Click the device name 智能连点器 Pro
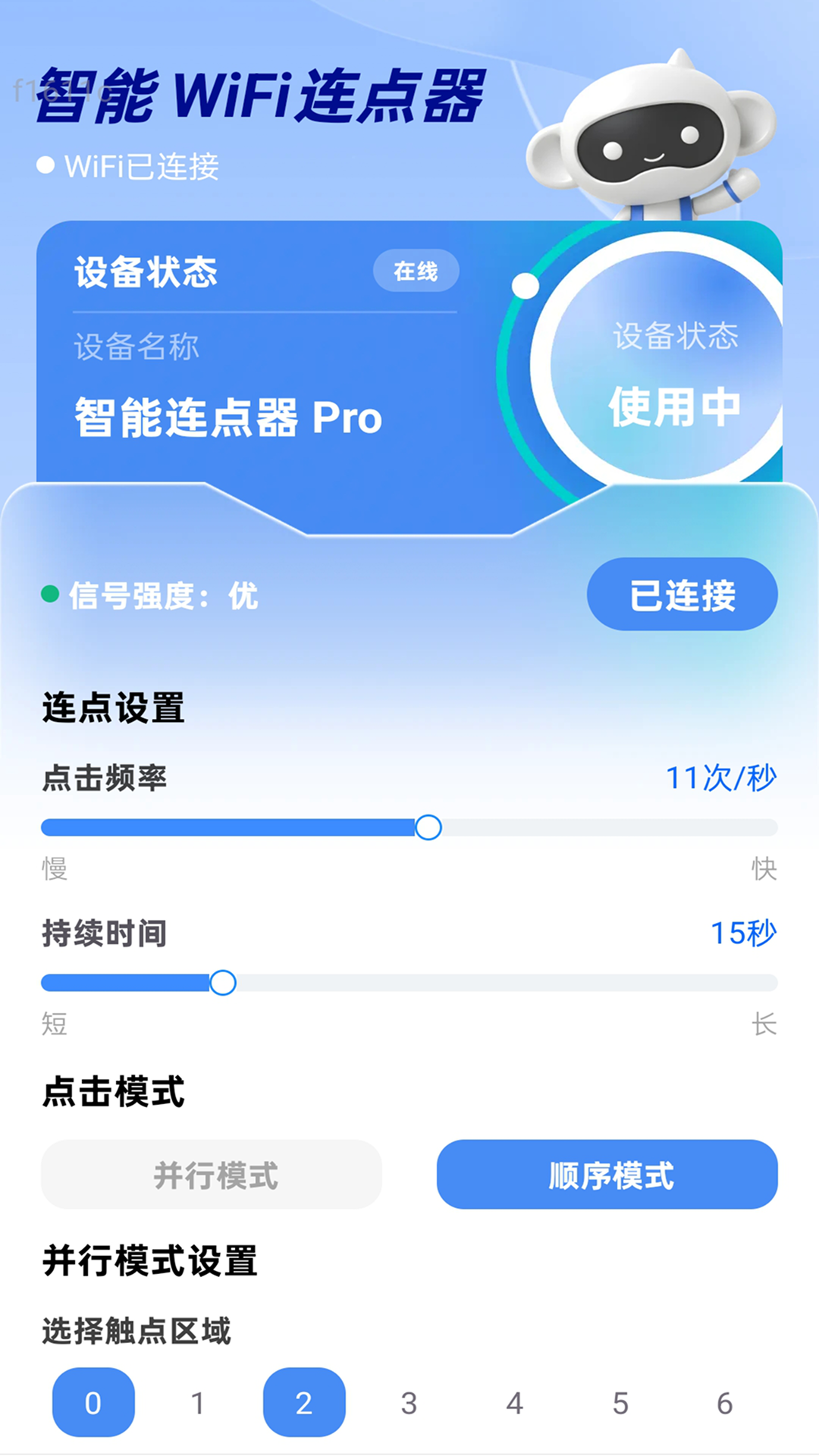Screen dimensions: 819x1456 227,418
